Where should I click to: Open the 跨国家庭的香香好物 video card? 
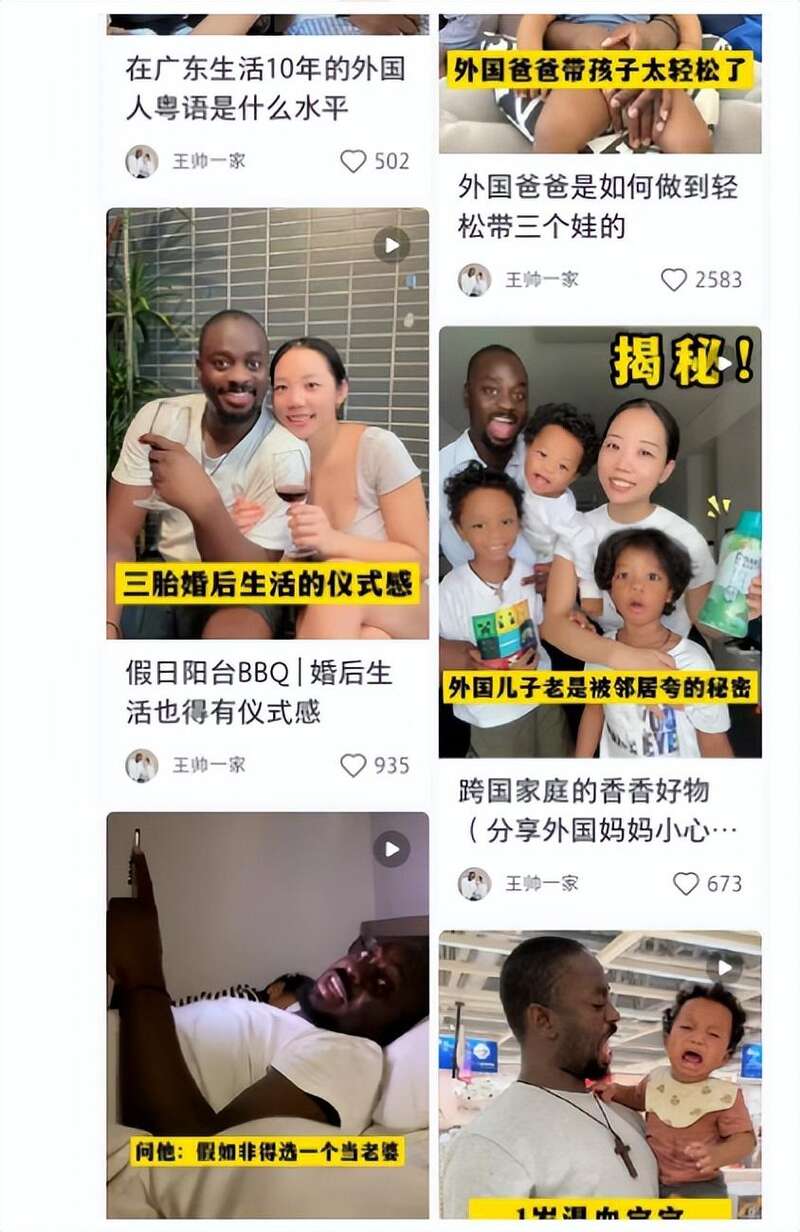[x=600, y=542]
